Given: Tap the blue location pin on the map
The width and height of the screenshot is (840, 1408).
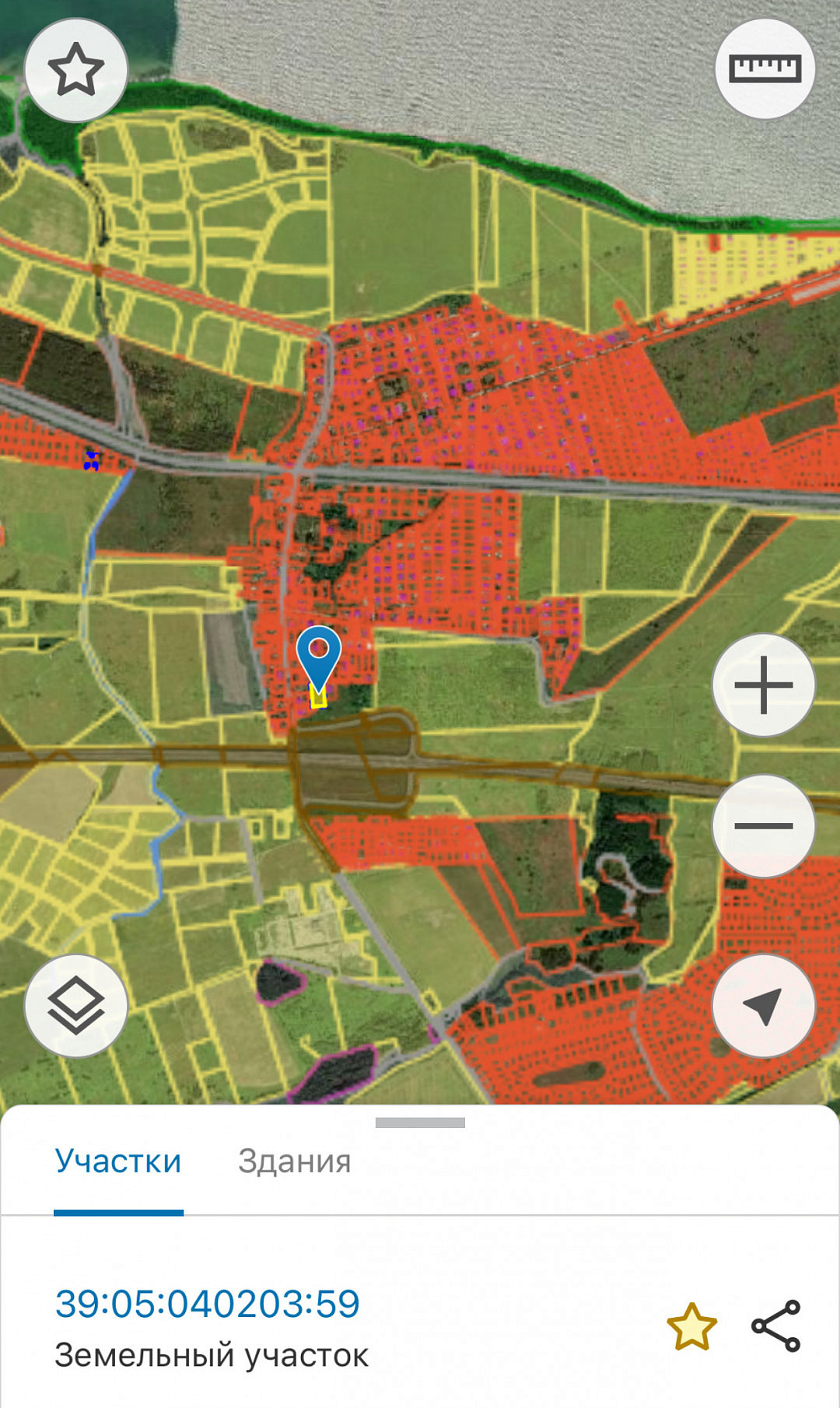Looking at the screenshot, I should coord(319,659).
